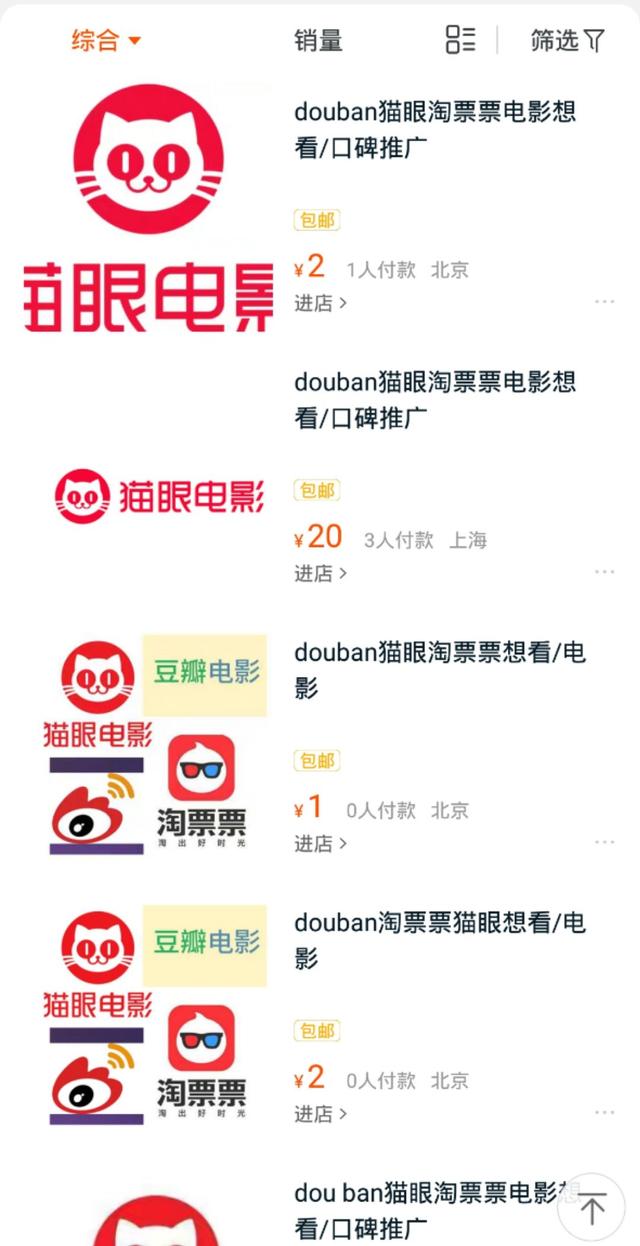Open the ¥20 猫眼电影 listing from 上海
Screen dimensions: 640x1246
(x=435, y=399)
